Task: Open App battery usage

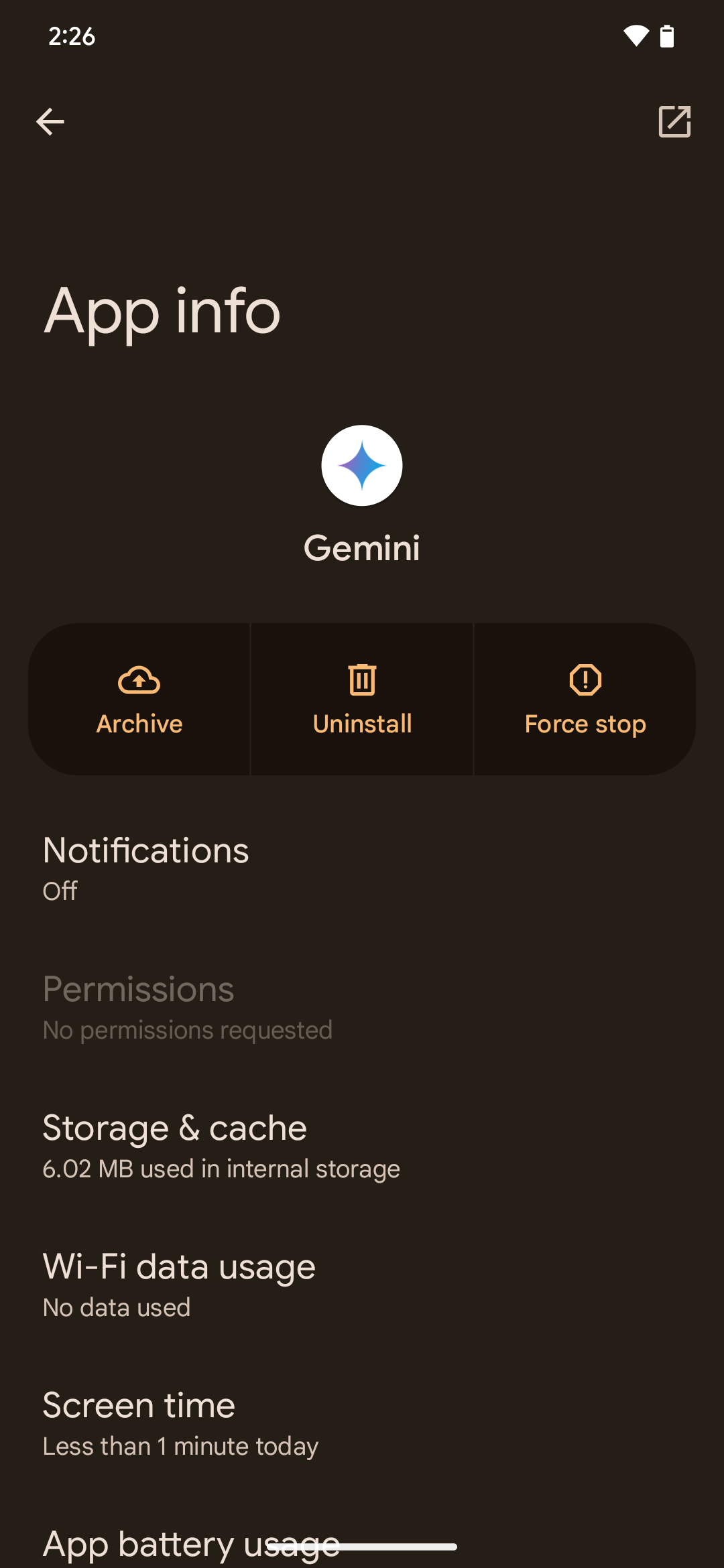Action: click(x=192, y=1544)
